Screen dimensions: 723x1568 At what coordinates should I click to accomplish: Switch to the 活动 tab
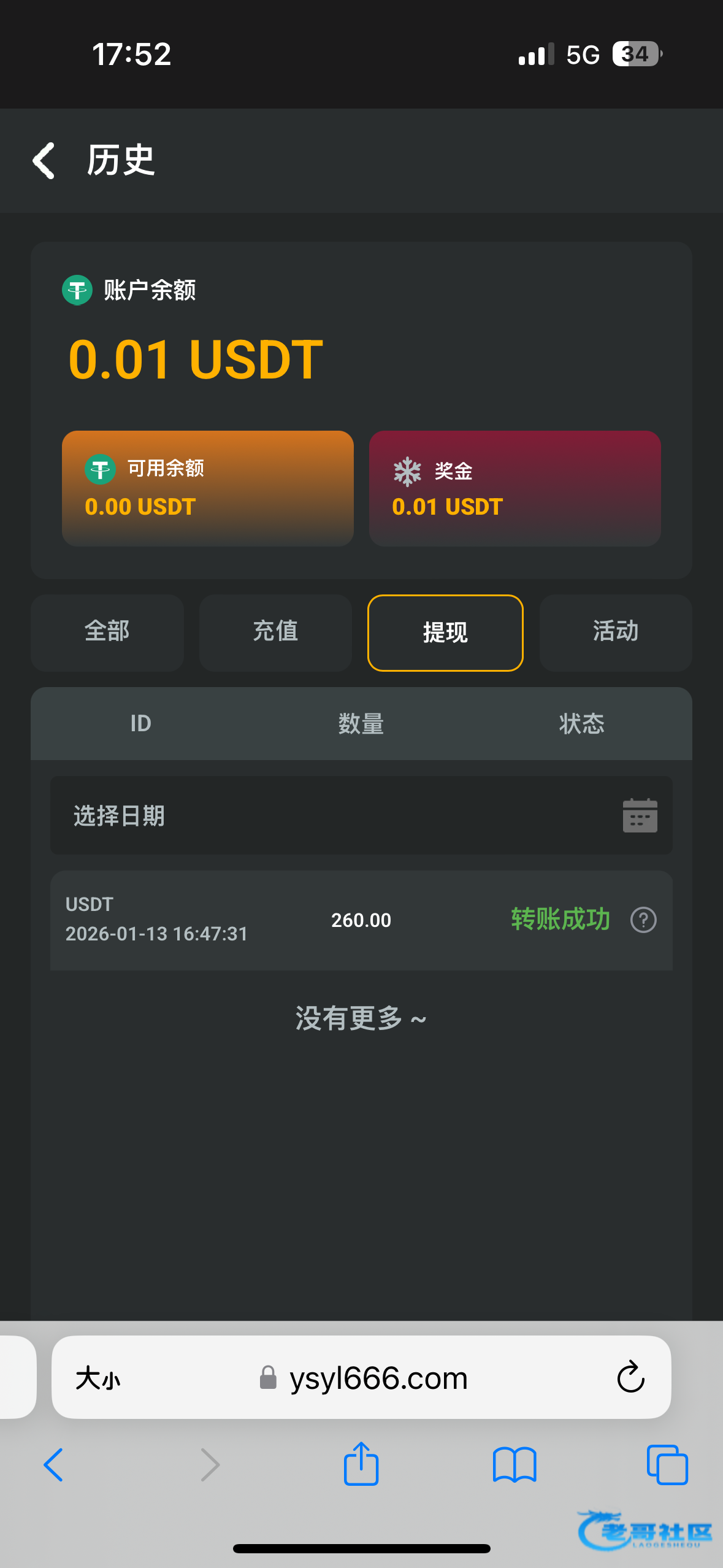pyautogui.click(x=615, y=632)
